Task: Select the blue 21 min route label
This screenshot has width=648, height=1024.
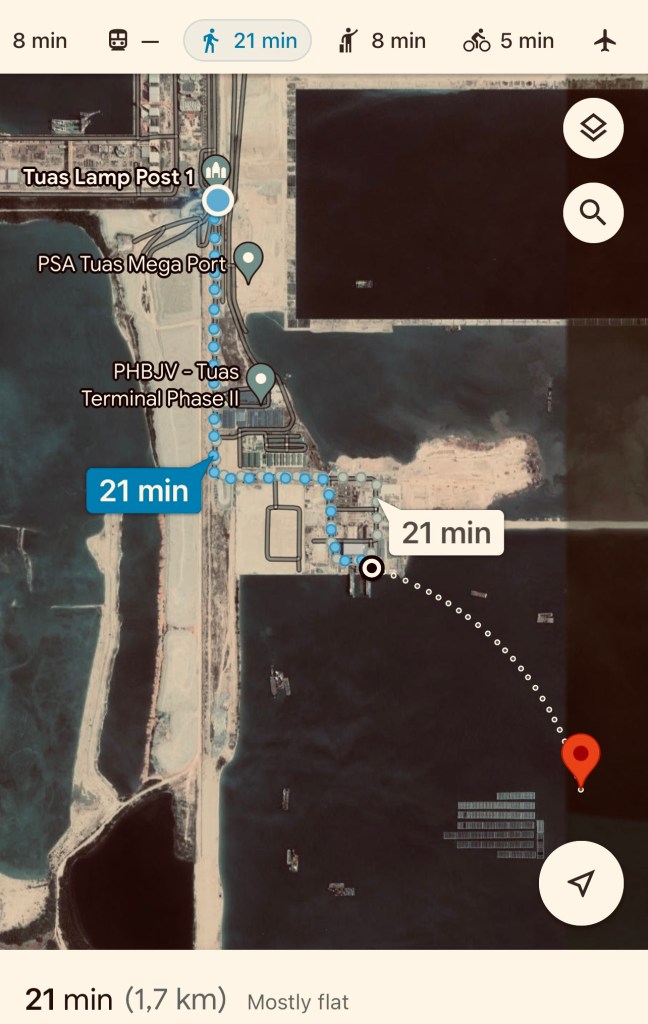Action: coord(145,490)
